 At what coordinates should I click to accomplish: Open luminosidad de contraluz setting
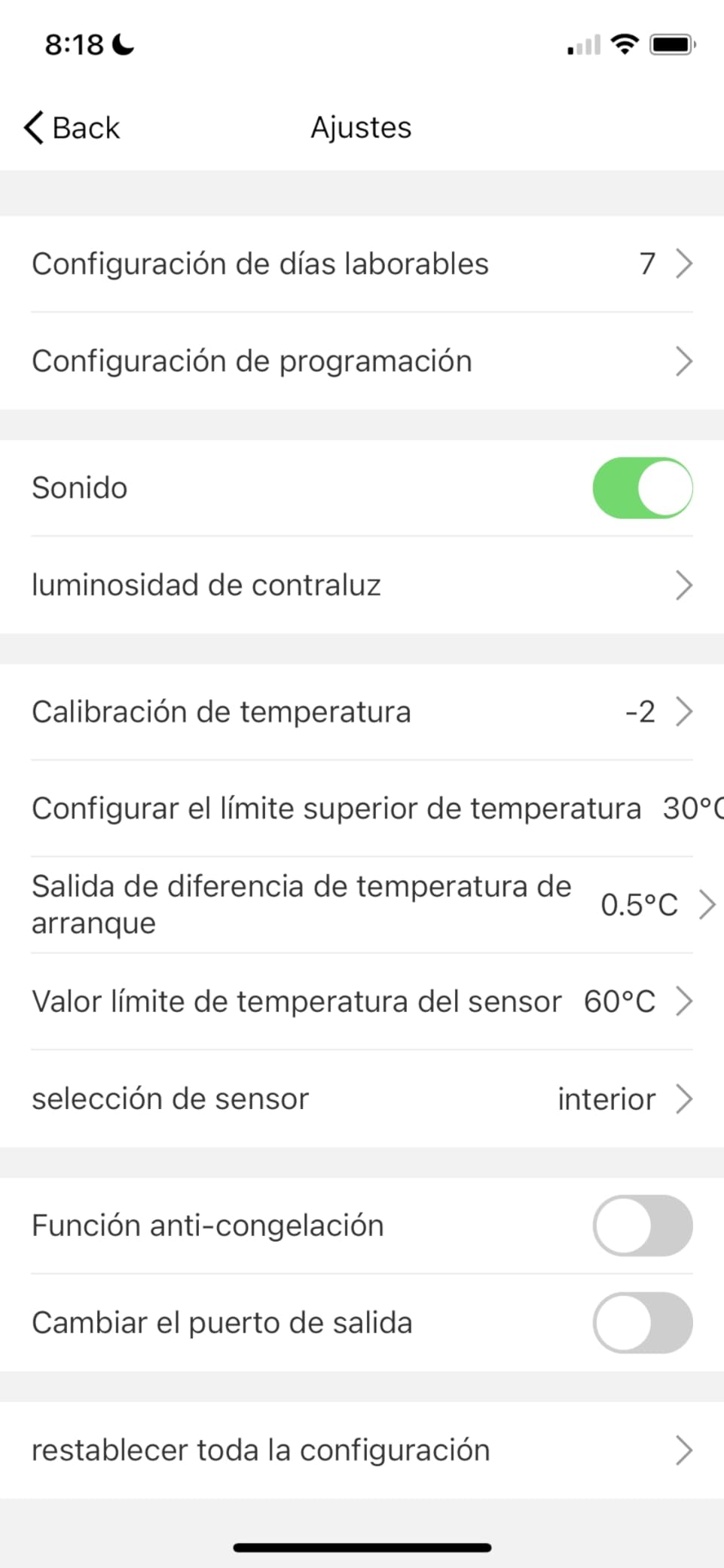point(362,585)
